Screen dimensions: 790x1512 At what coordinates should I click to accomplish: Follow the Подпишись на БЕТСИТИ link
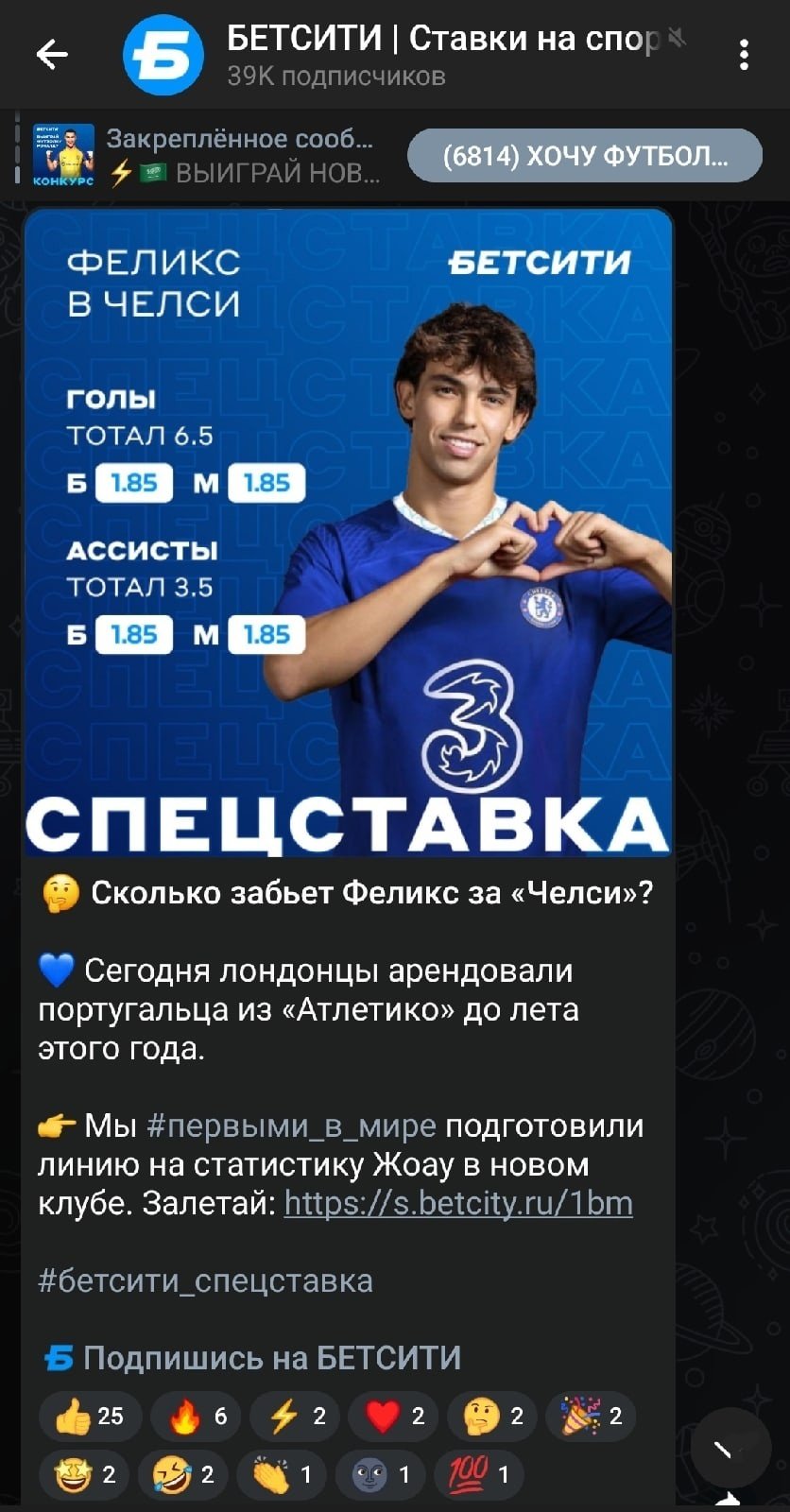tap(271, 1358)
